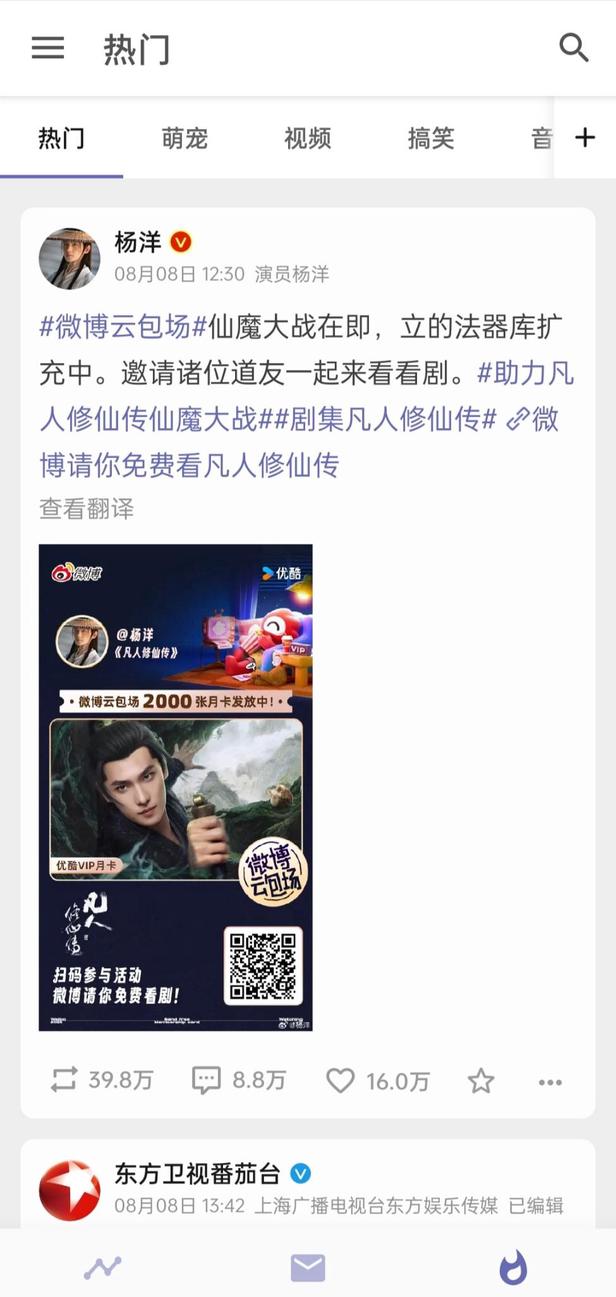Open comments on 杨洋's post
The image size is (616, 1297).
click(238, 1080)
